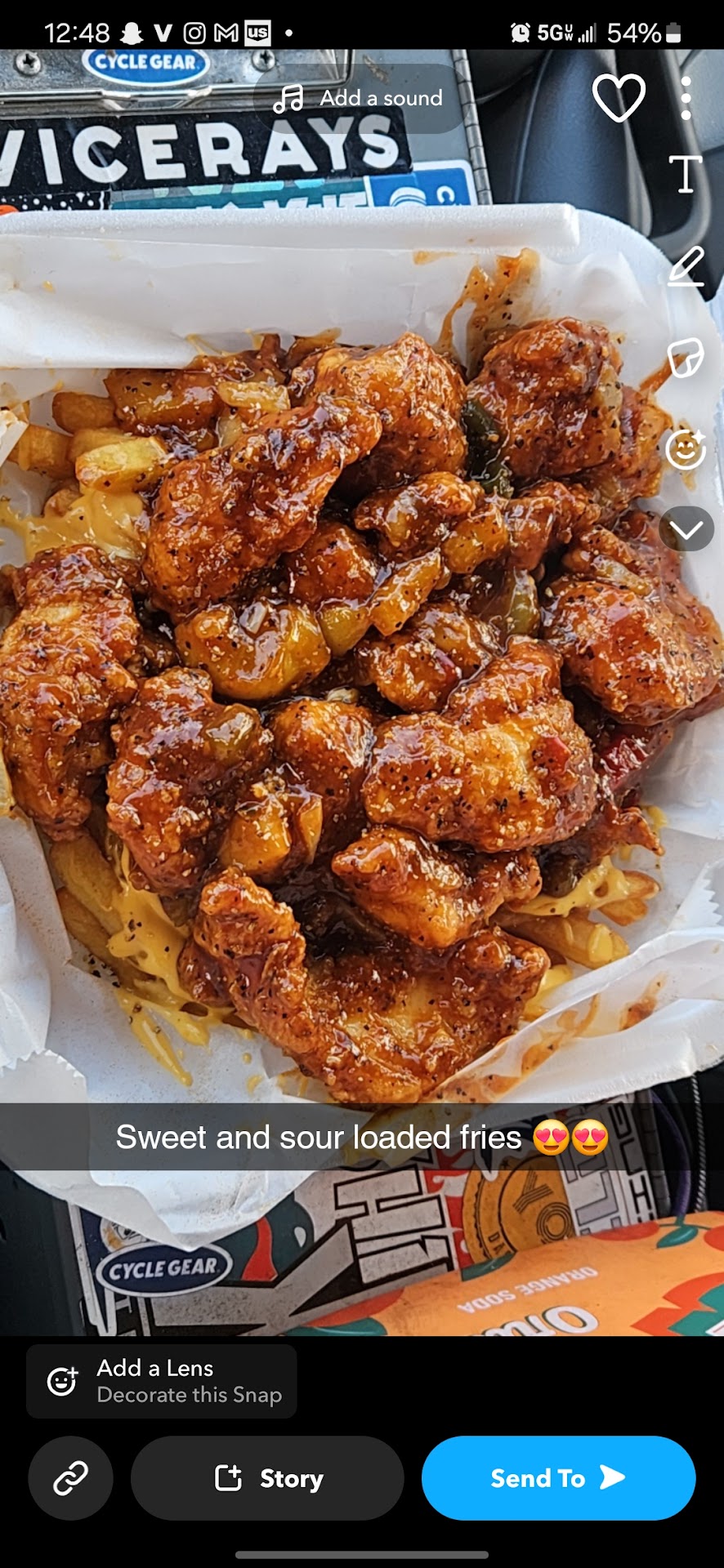The image size is (724, 1568).
Task: Open the smiley face lens tool
Action: click(686, 448)
